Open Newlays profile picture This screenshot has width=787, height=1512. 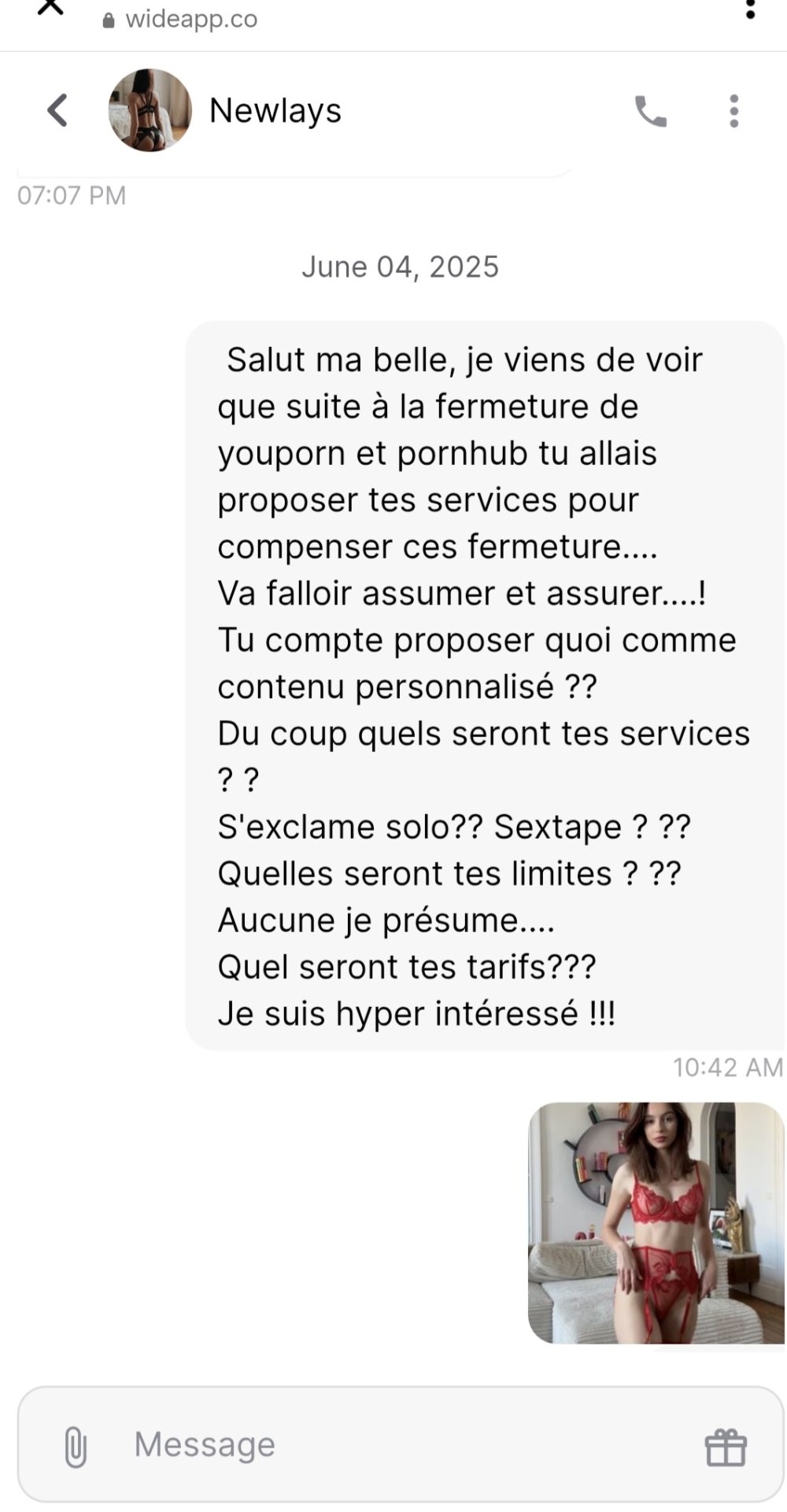(x=150, y=110)
